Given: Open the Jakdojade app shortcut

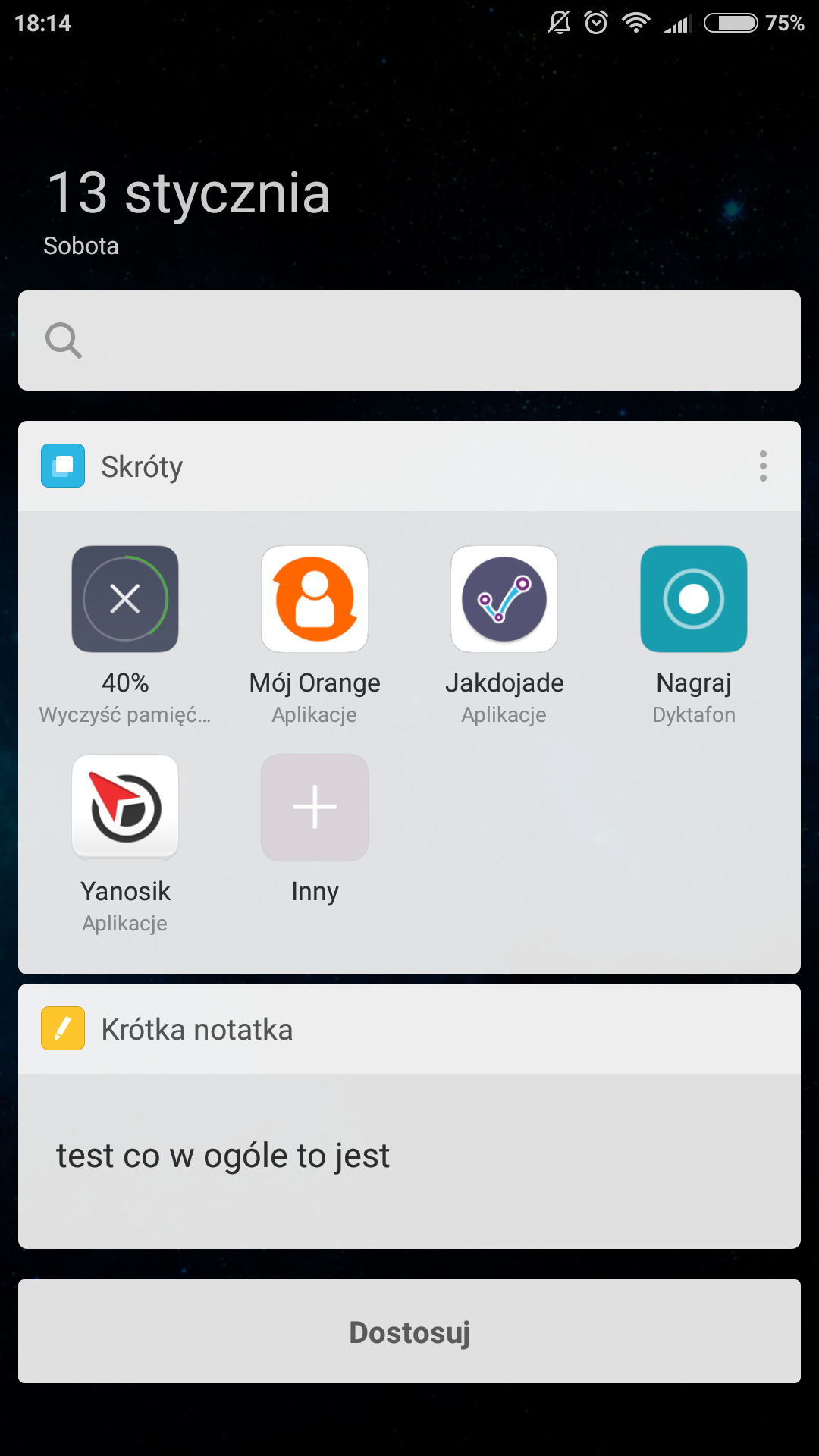Looking at the screenshot, I should click(504, 599).
